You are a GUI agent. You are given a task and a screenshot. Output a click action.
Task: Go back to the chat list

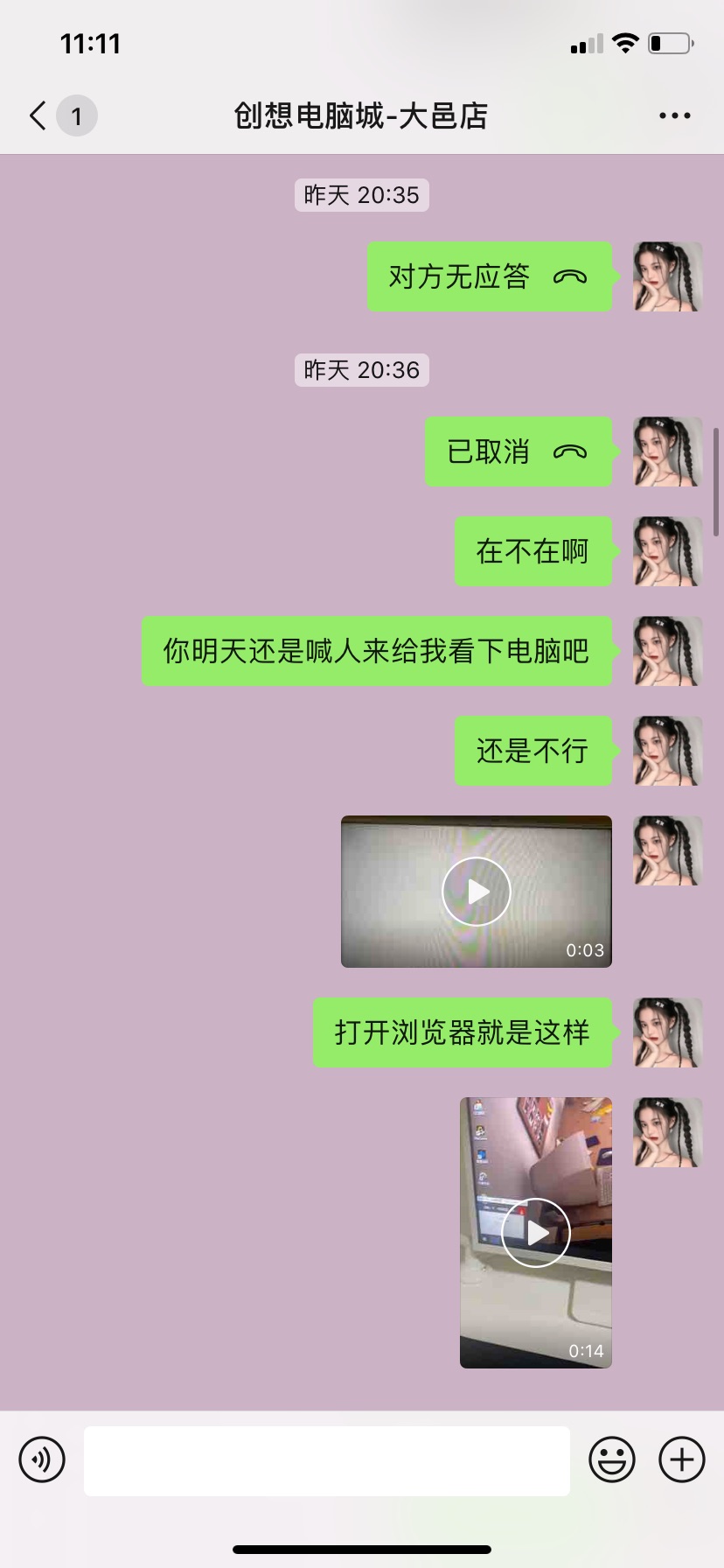tap(38, 115)
